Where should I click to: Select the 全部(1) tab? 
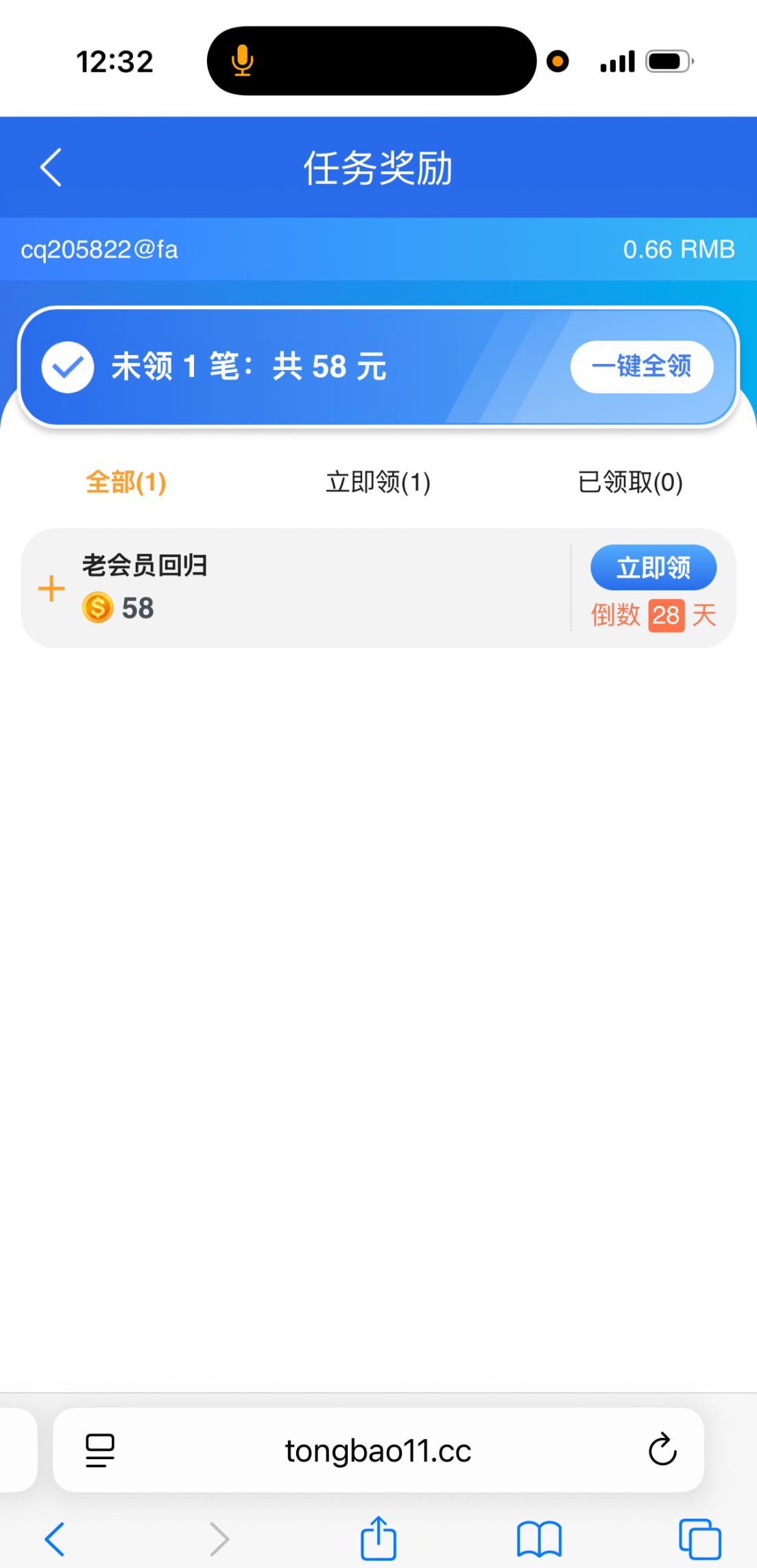pyautogui.click(x=126, y=482)
